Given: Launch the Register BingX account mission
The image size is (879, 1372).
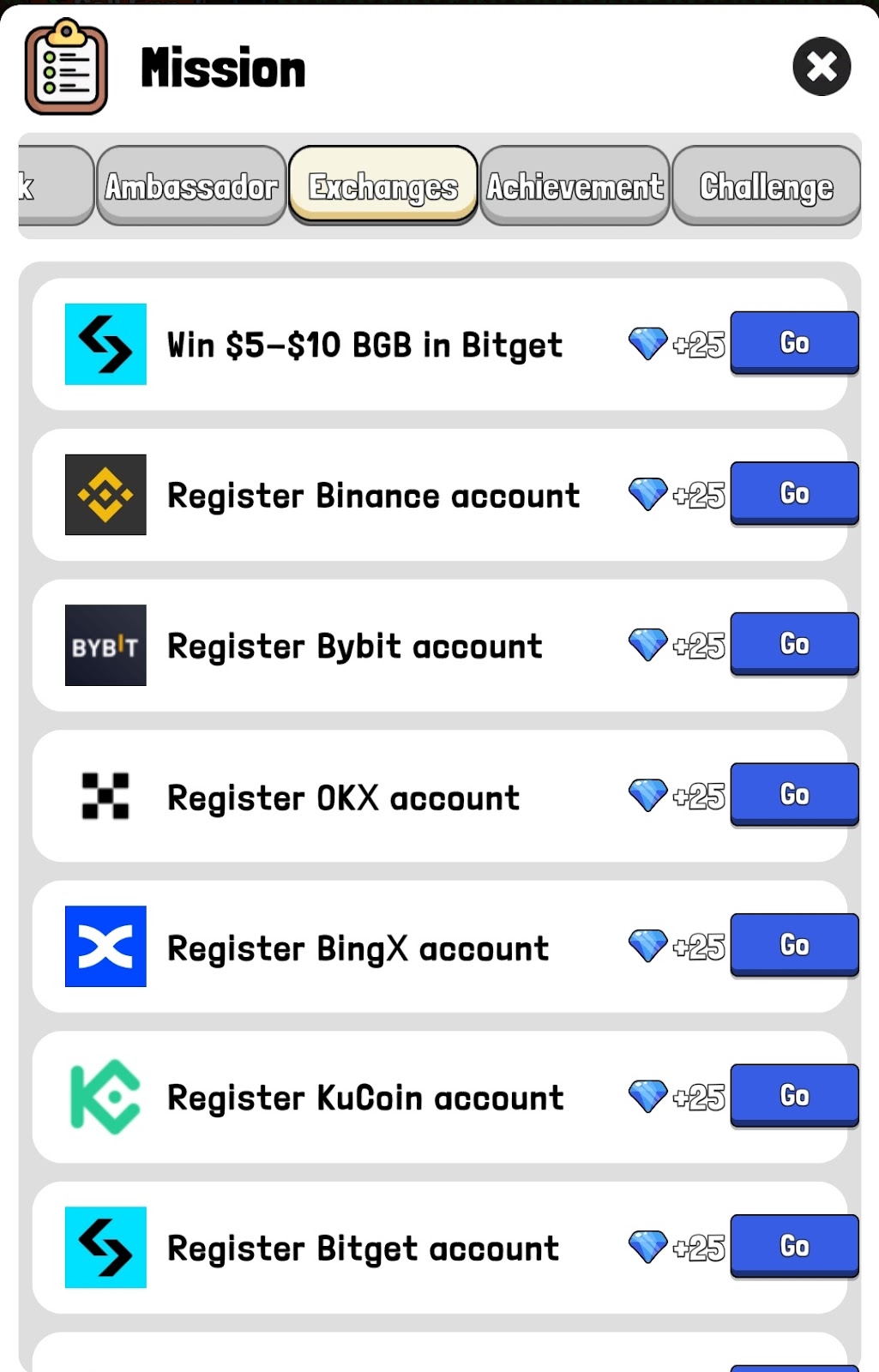Looking at the screenshot, I should (x=794, y=945).
